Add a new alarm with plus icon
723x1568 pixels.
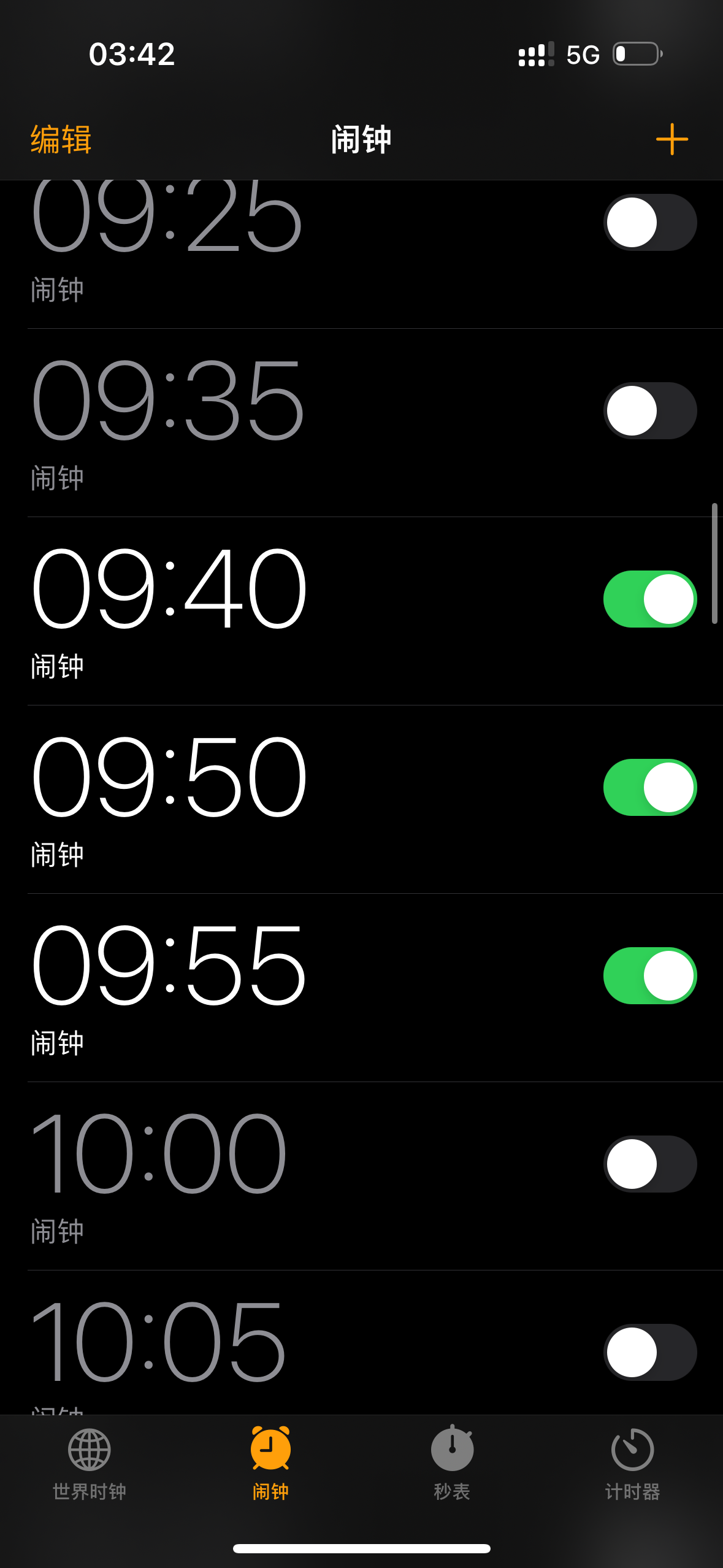tap(671, 139)
